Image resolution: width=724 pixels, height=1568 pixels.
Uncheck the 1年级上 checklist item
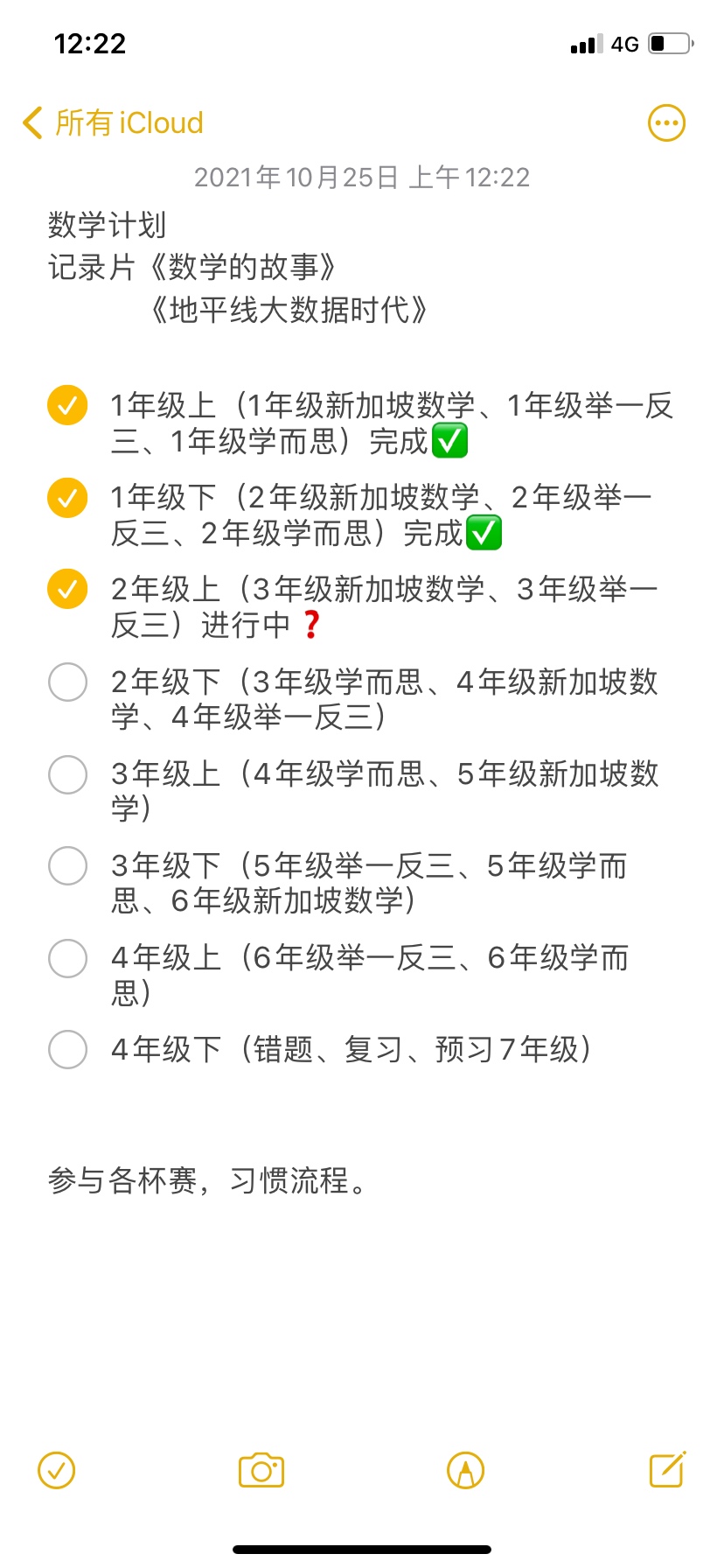pos(67,405)
